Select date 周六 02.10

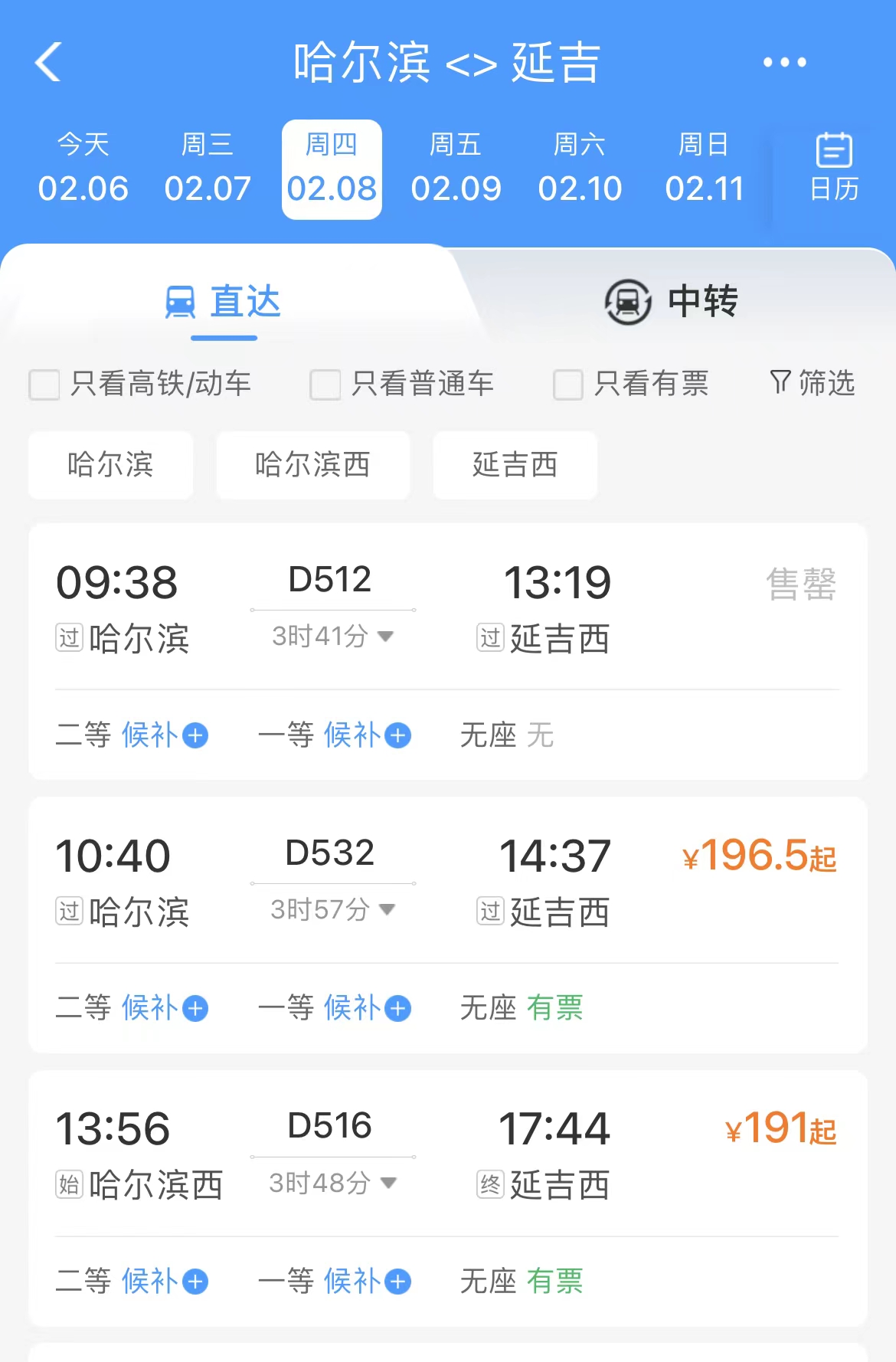click(580, 169)
